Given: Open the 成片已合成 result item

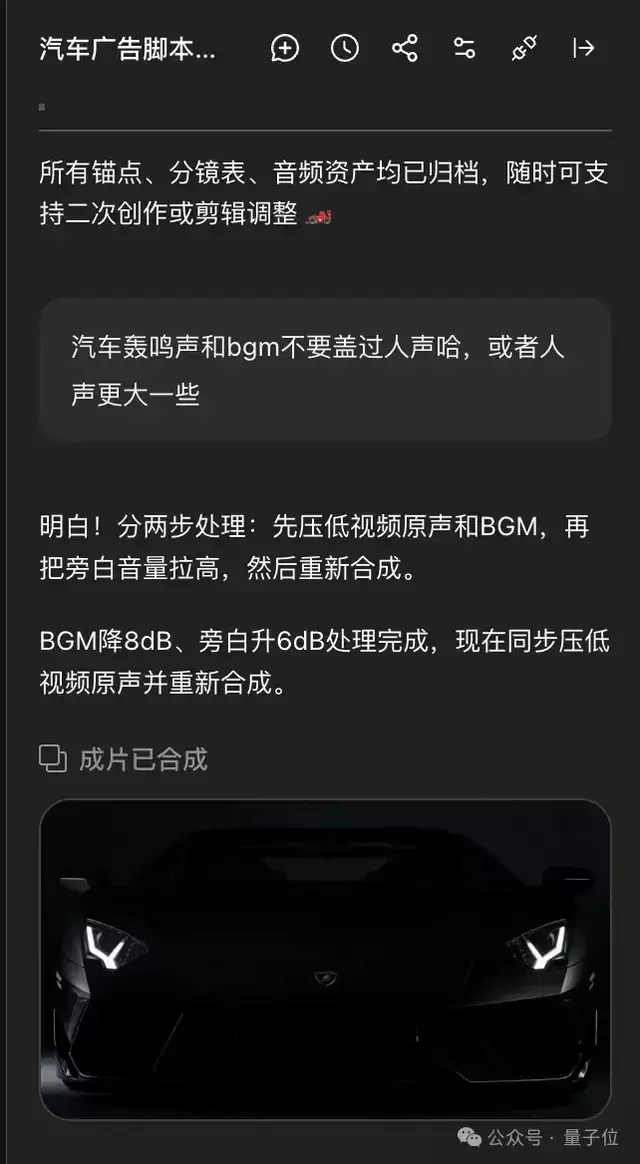Looking at the screenshot, I should coord(123,759).
